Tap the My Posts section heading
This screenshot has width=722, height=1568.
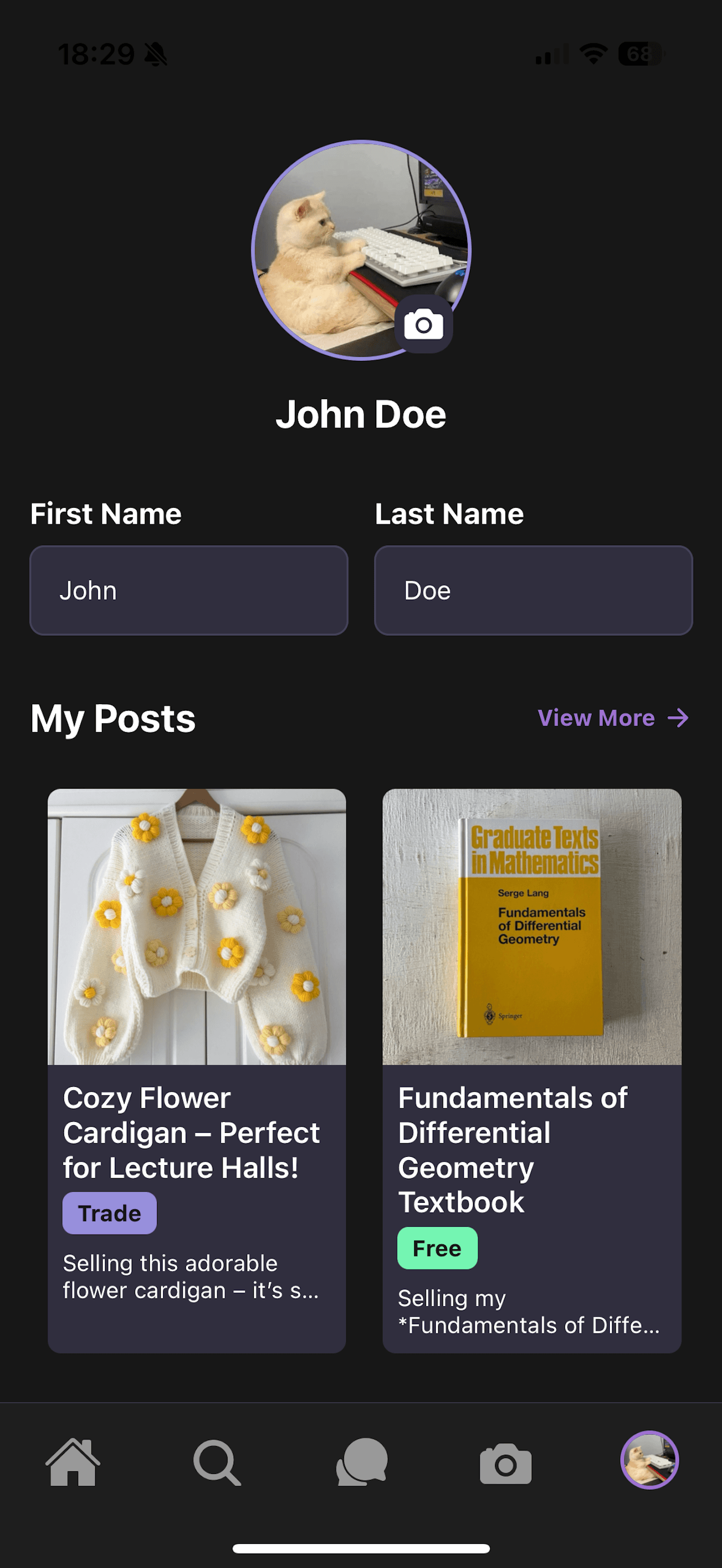click(x=113, y=718)
